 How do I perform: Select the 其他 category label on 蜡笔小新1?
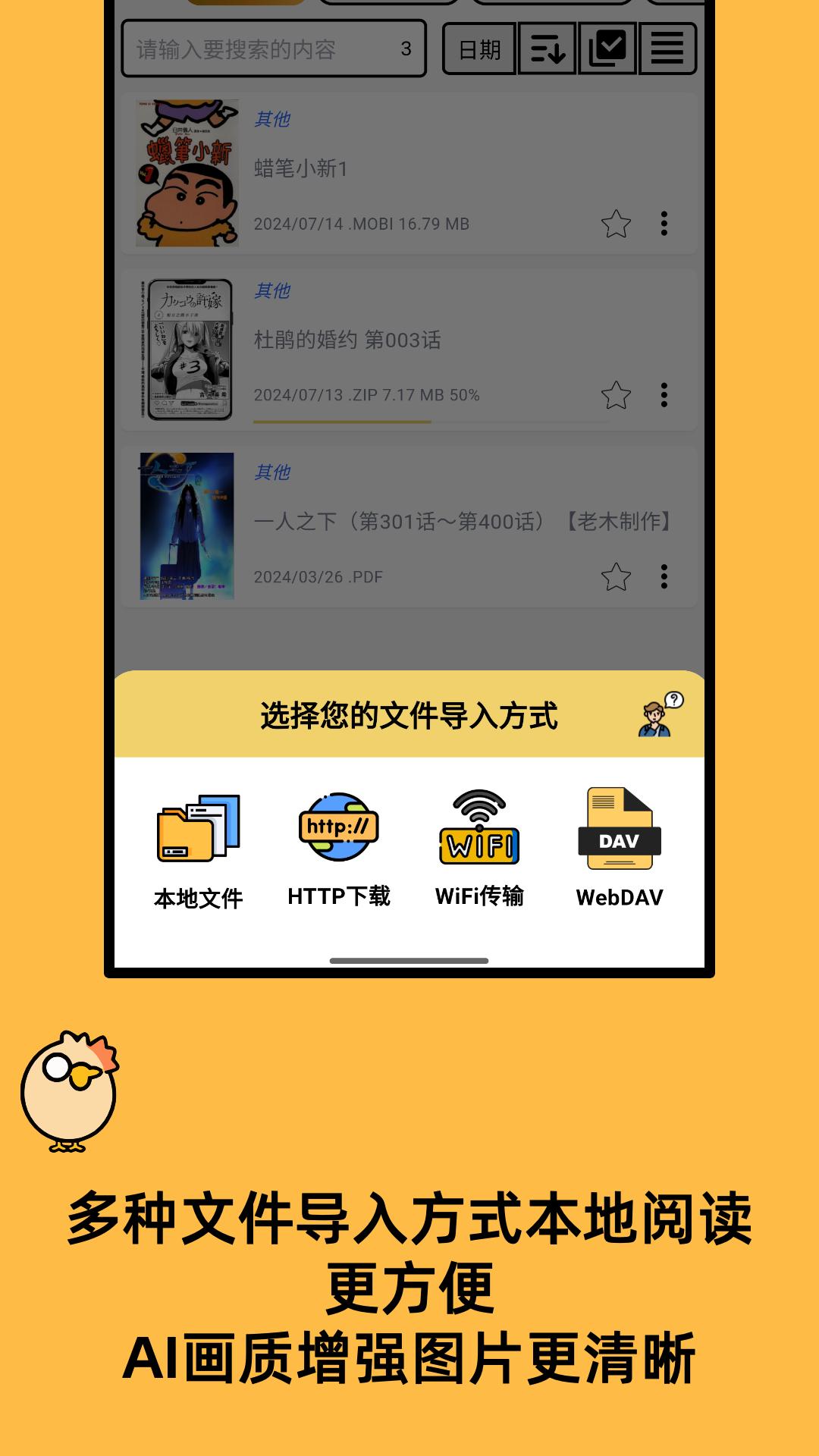tap(273, 118)
